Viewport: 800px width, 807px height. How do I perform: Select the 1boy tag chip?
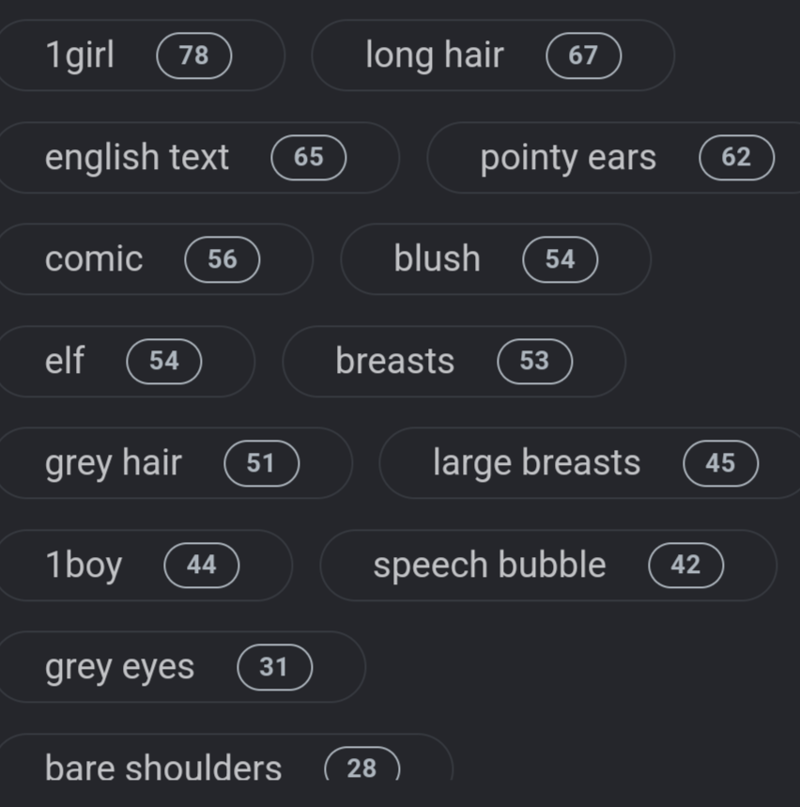[142, 565]
